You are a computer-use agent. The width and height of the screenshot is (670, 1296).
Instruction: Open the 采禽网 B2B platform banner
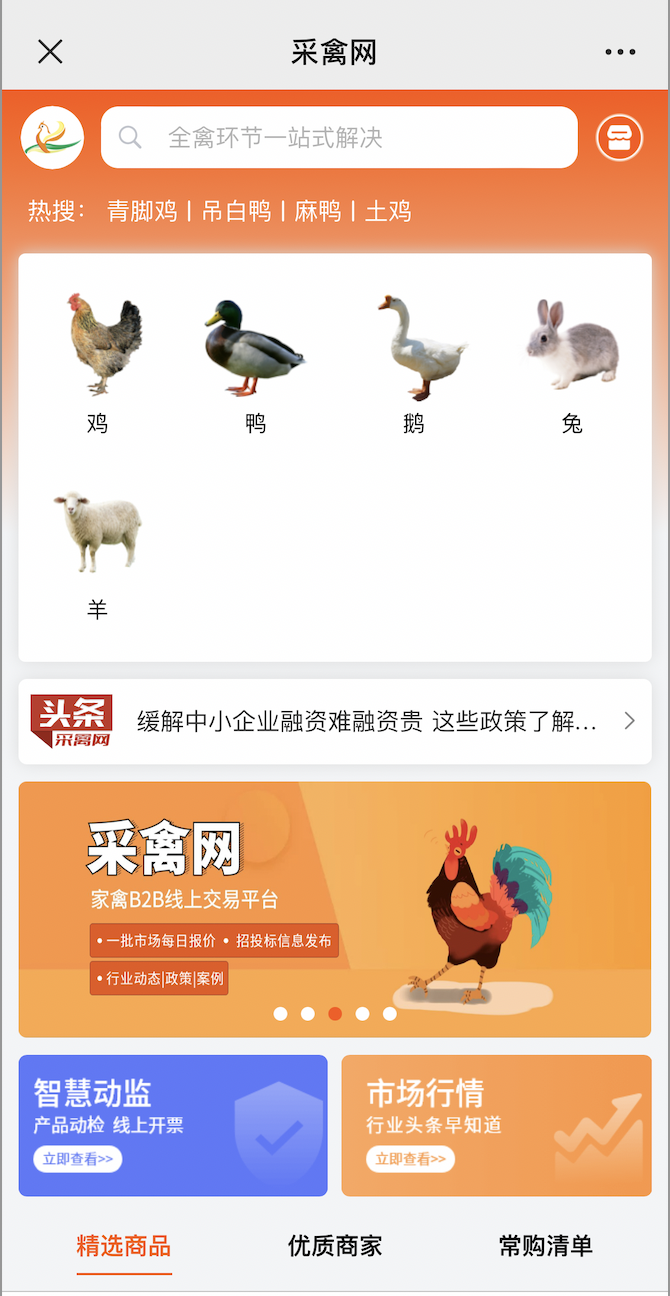pyautogui.click(x=335, y=909)
